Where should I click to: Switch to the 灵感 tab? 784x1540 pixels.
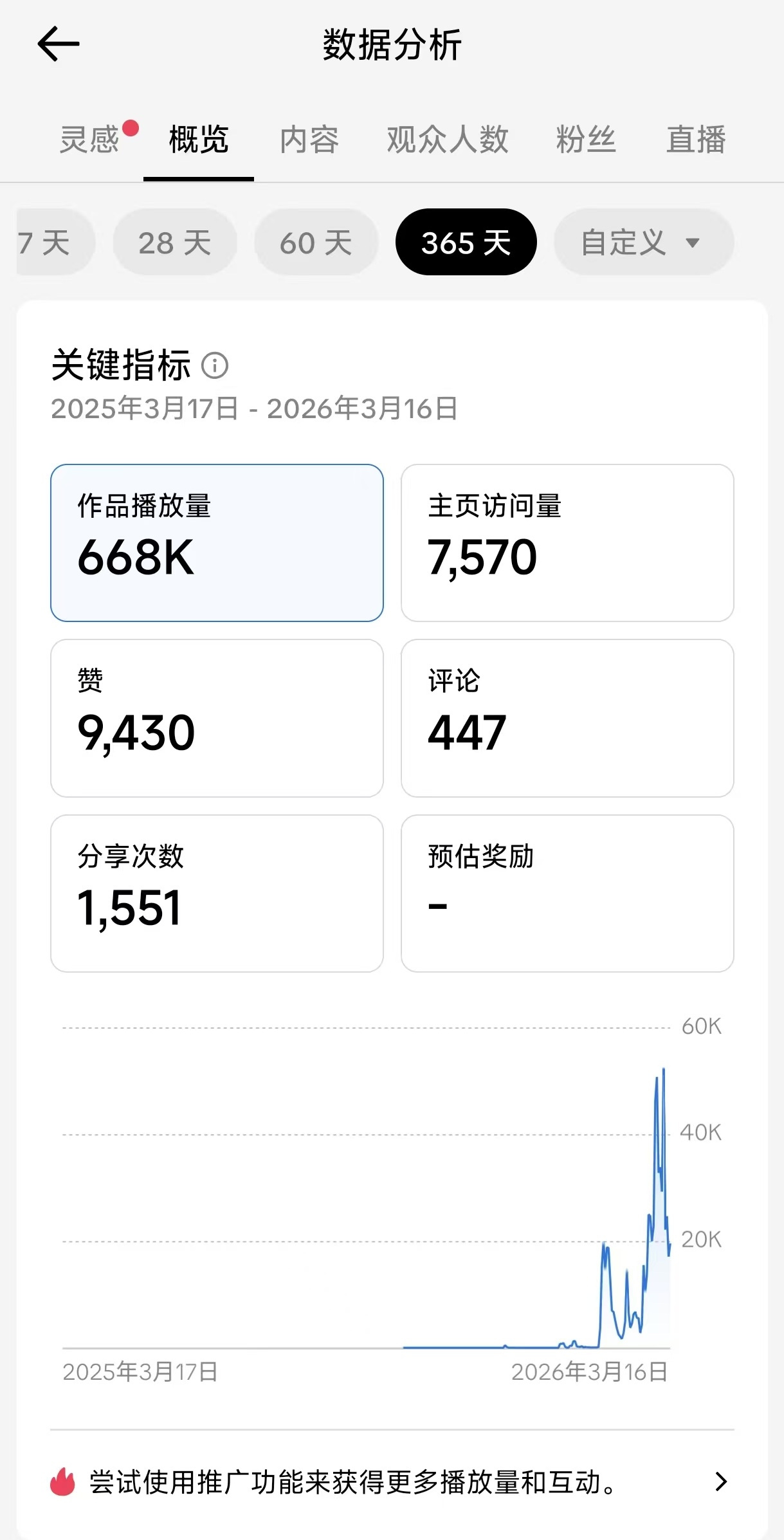(90, 140)
